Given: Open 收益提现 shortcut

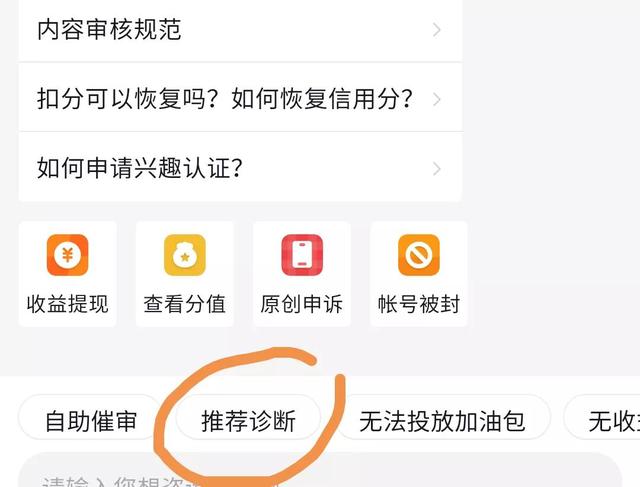Looking at the screenshot, I should [x=67, y=274].
